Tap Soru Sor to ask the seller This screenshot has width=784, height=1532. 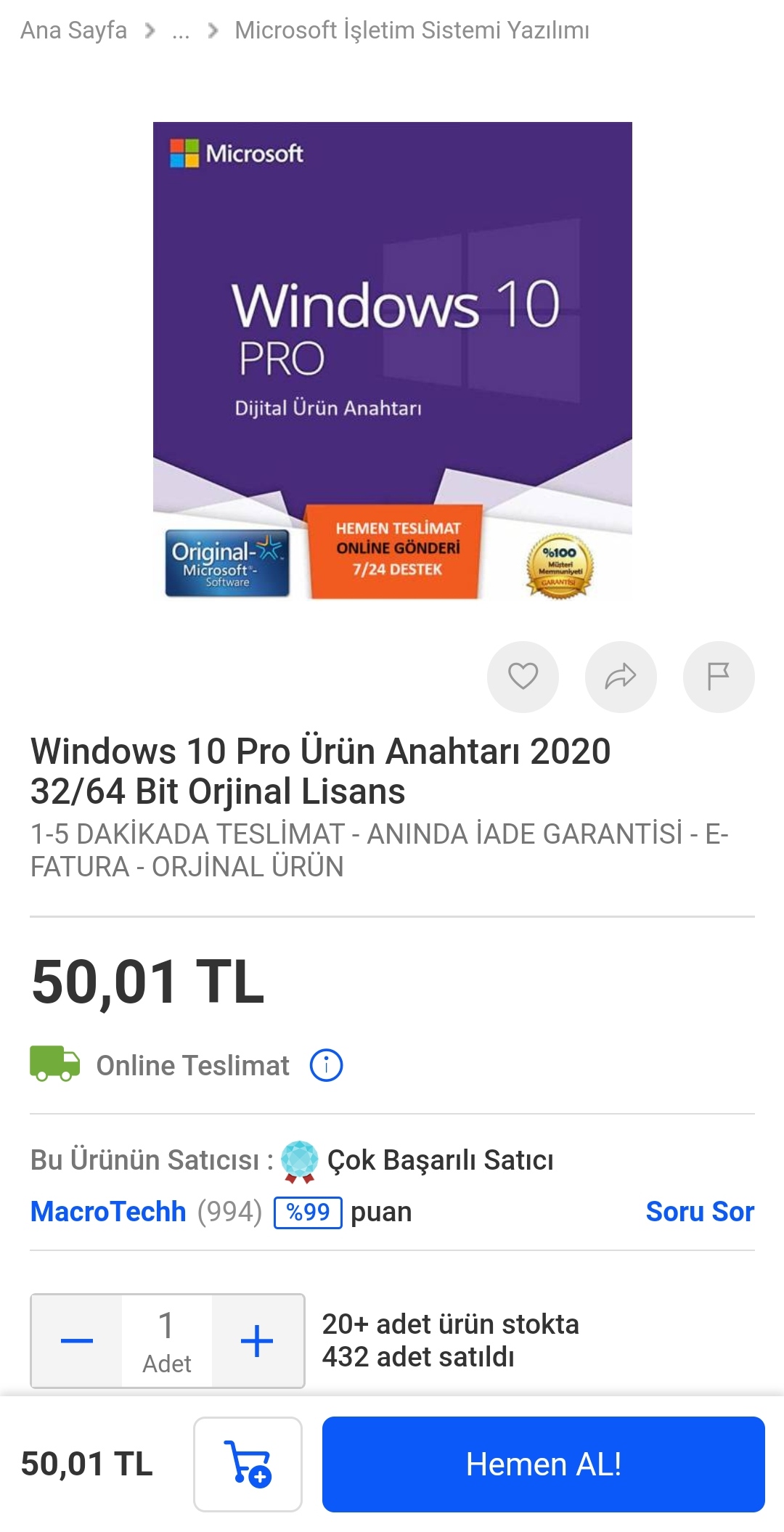[x=700, y=1211]
